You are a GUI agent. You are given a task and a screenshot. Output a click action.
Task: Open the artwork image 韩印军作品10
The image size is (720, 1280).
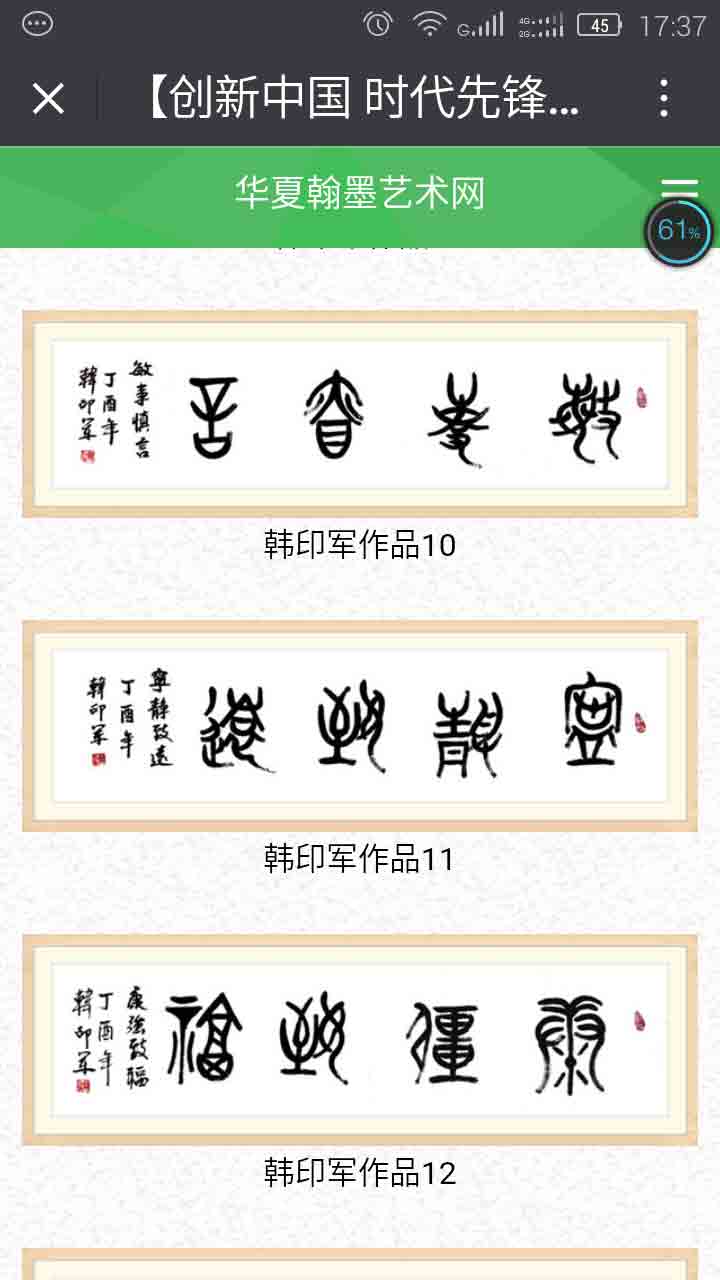(x=360, y=413)
